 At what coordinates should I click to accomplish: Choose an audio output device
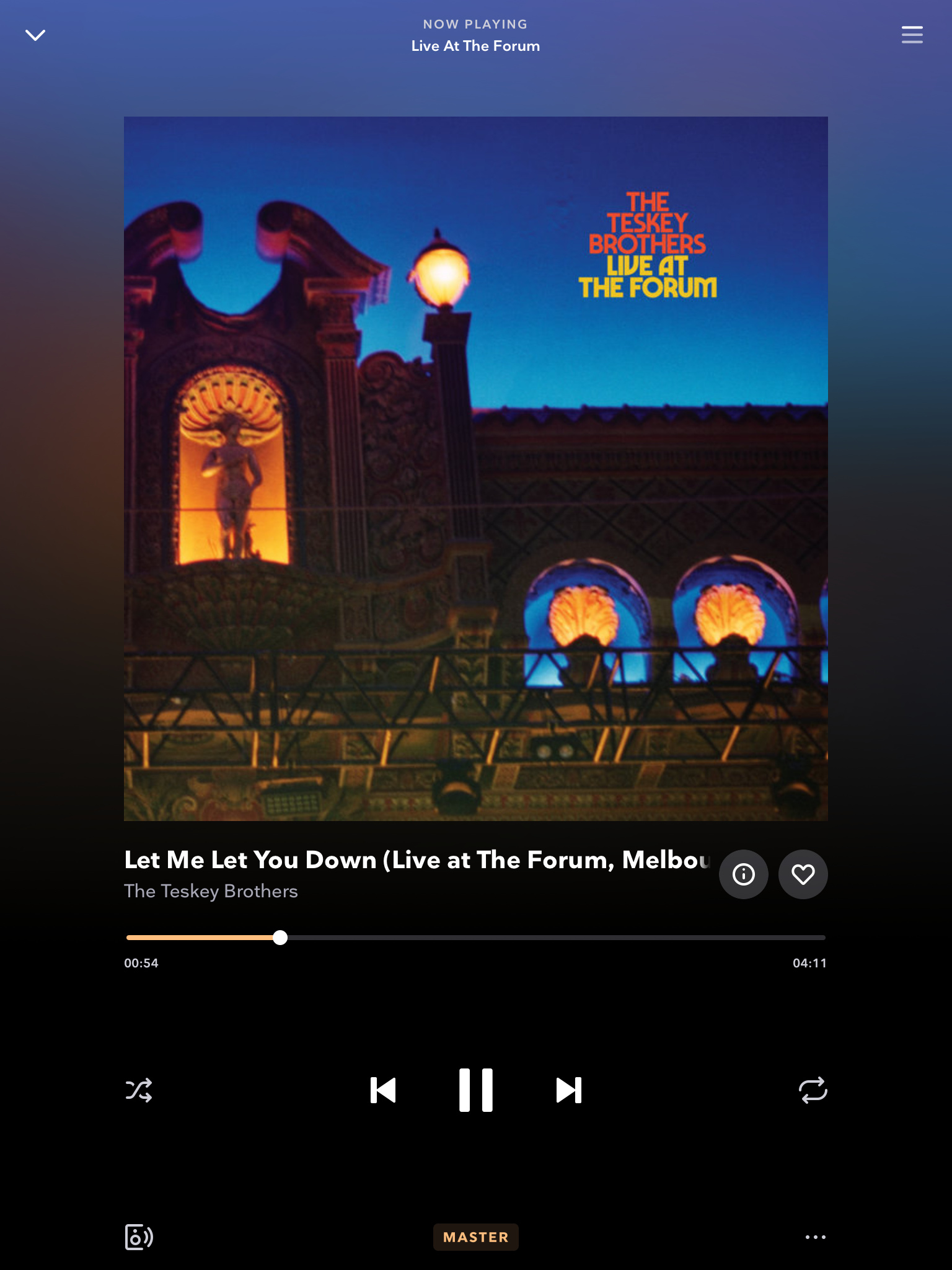pos(139,1237)
